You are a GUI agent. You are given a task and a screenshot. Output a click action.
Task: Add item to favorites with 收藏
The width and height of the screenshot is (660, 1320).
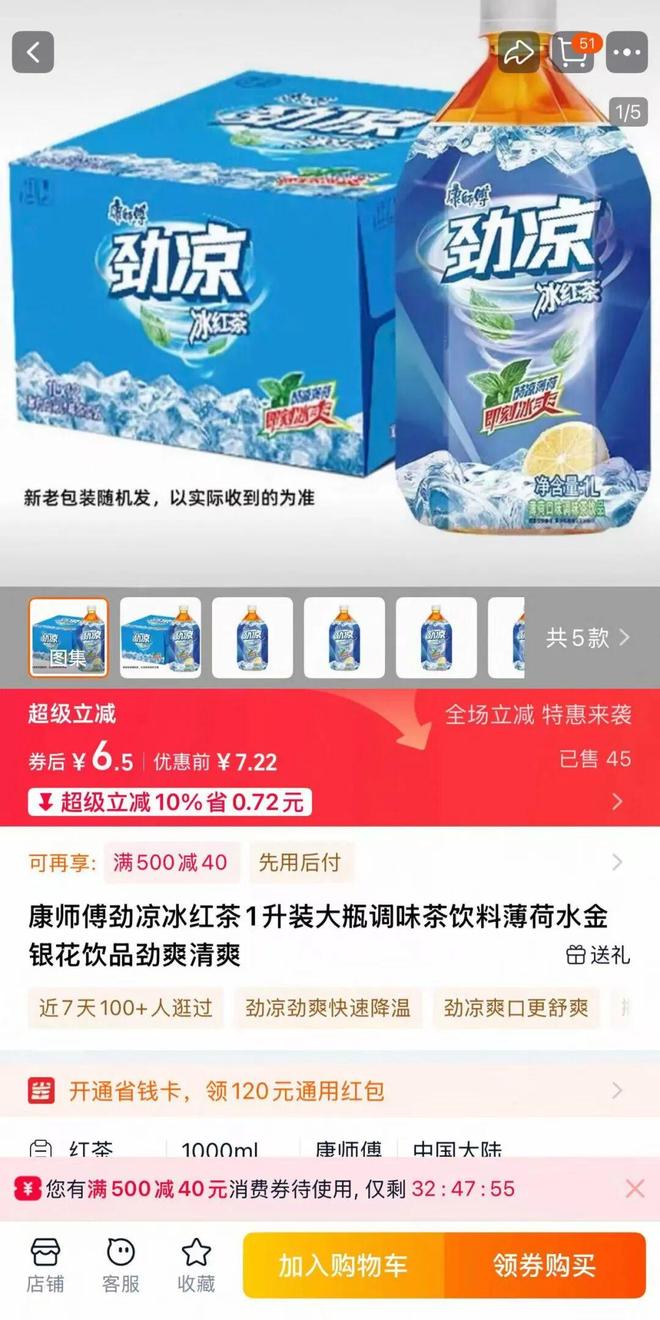196,1265
